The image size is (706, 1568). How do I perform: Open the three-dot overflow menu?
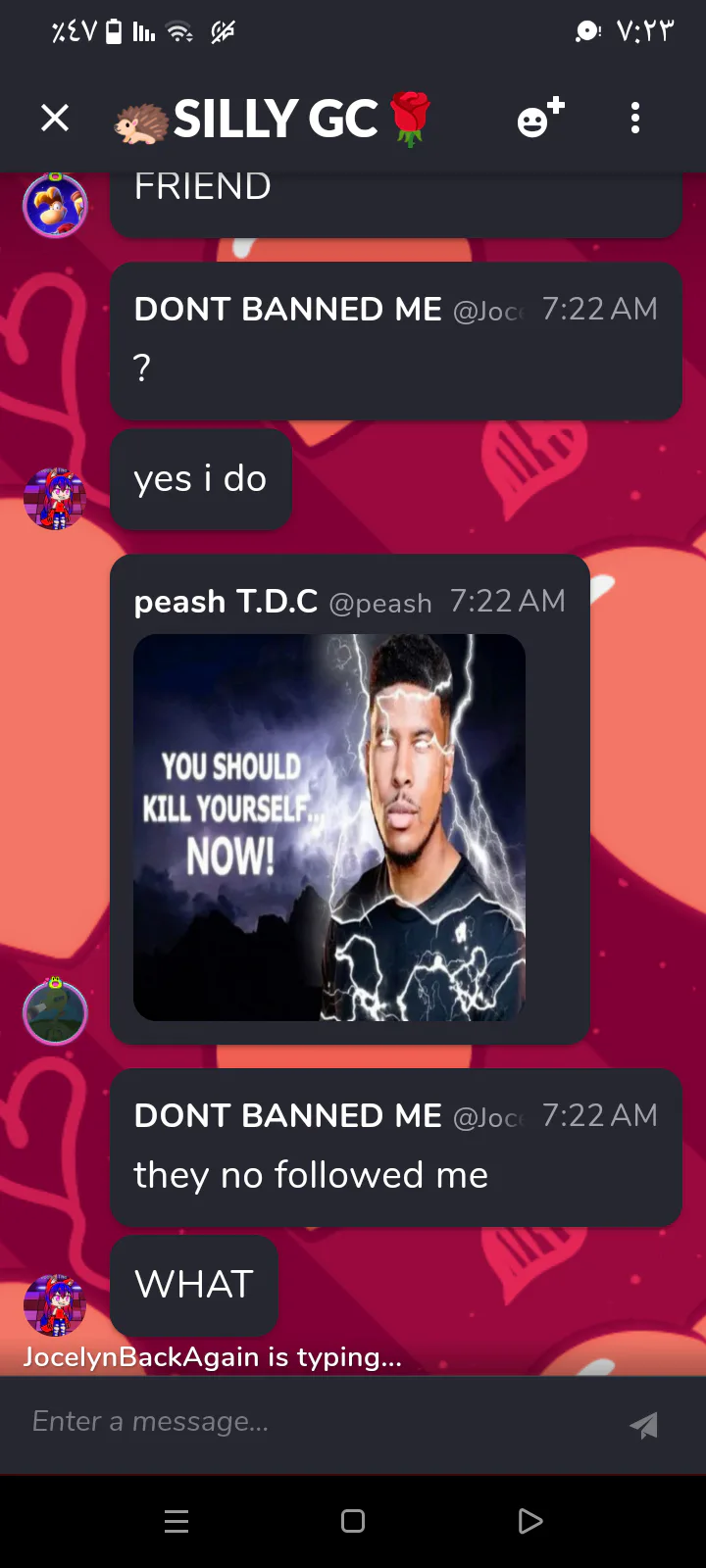(635, 118)
